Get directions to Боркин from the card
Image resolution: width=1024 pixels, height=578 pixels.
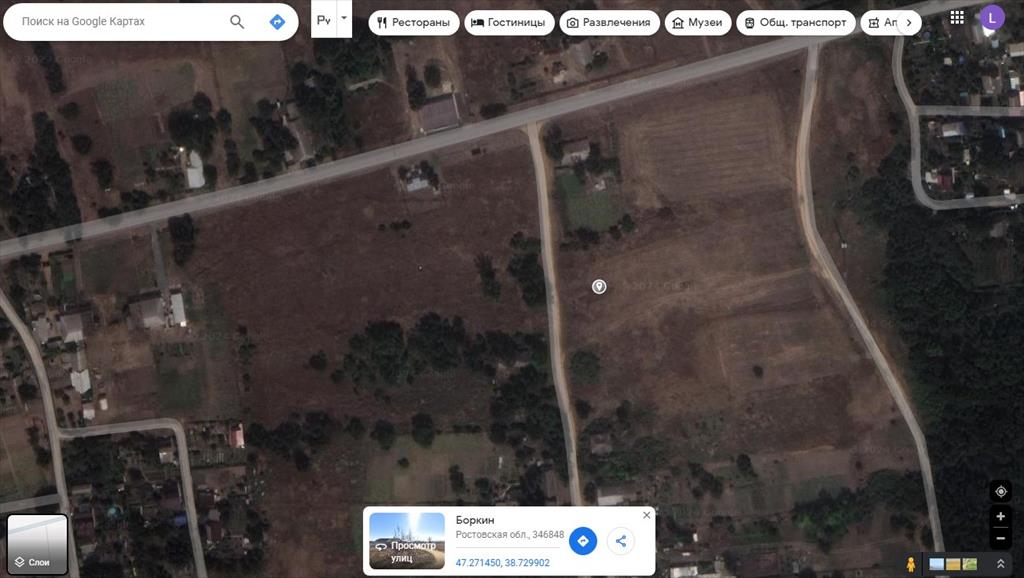coord(583,541)
